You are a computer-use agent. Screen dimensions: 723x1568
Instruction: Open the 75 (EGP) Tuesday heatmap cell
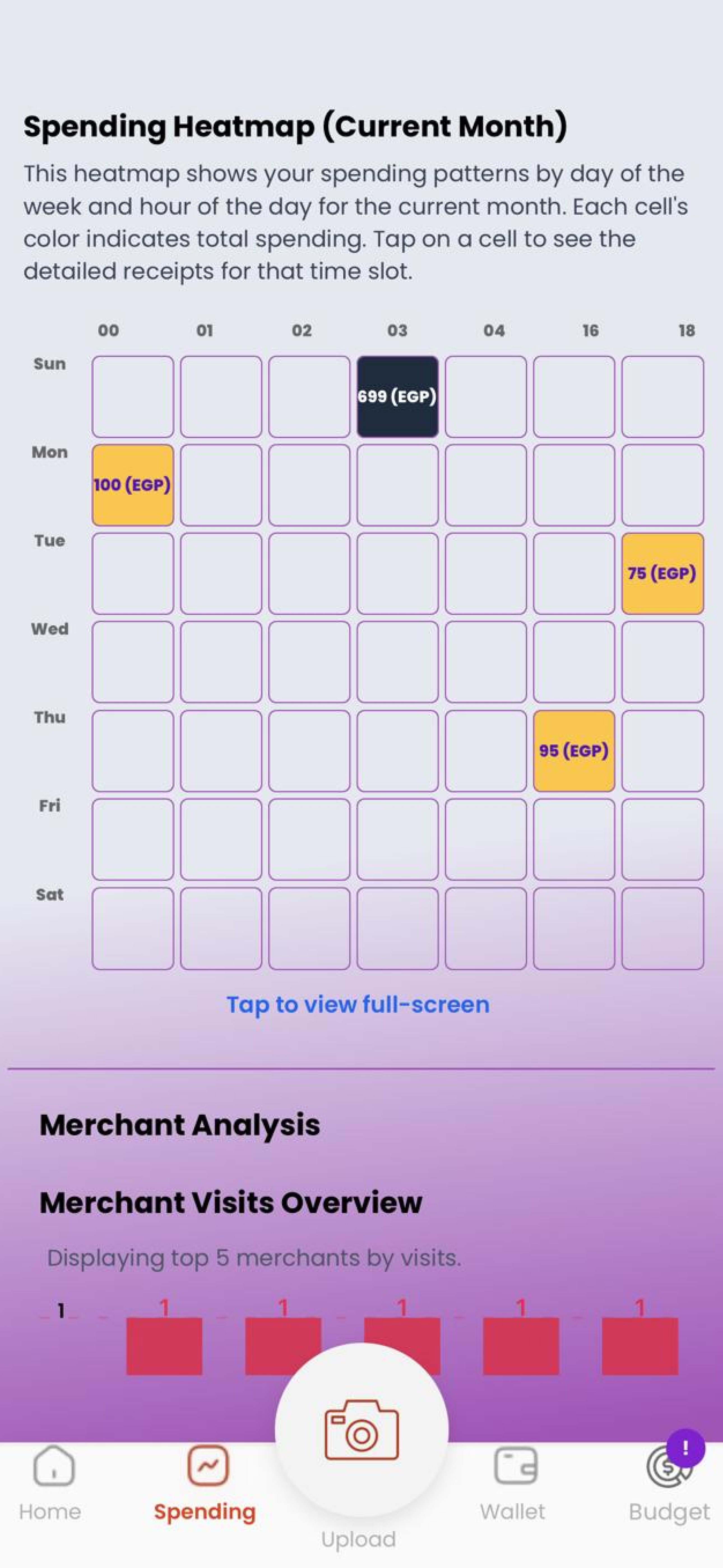tap(662, 573)
